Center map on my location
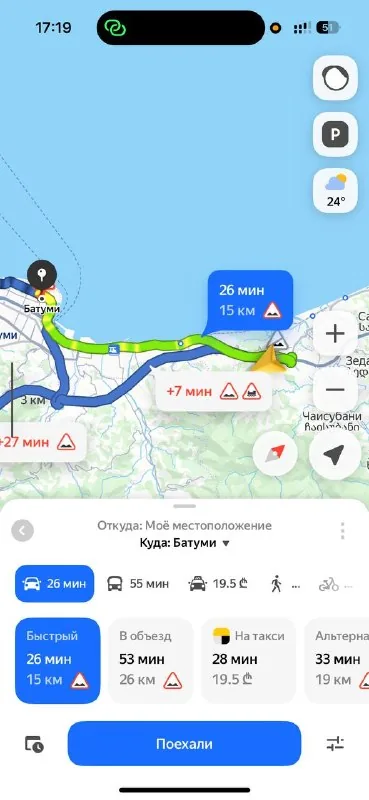Screen dimensions: 369x800 click(x=335, y=454)
